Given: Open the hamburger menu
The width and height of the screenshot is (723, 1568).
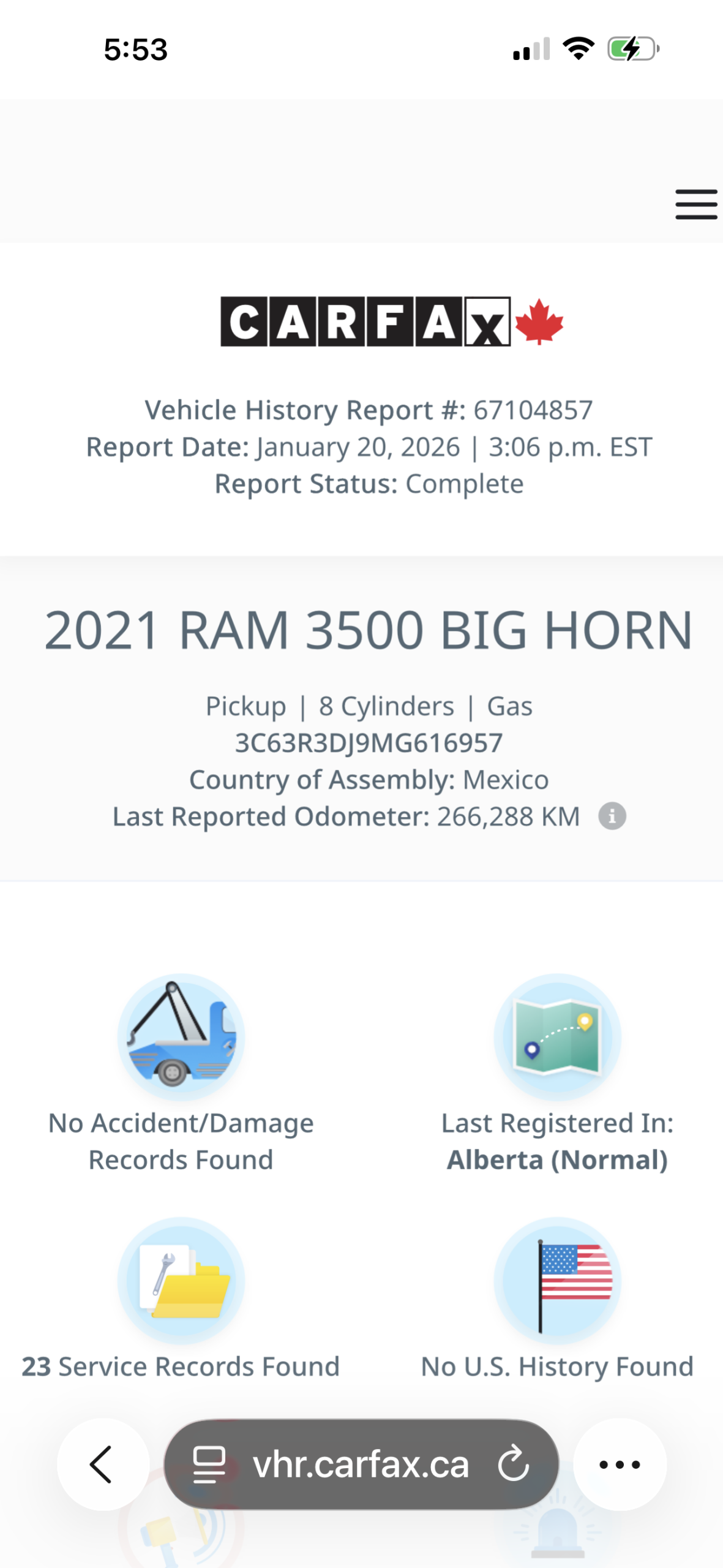Looking at the screenshot, I should [696, 204].
